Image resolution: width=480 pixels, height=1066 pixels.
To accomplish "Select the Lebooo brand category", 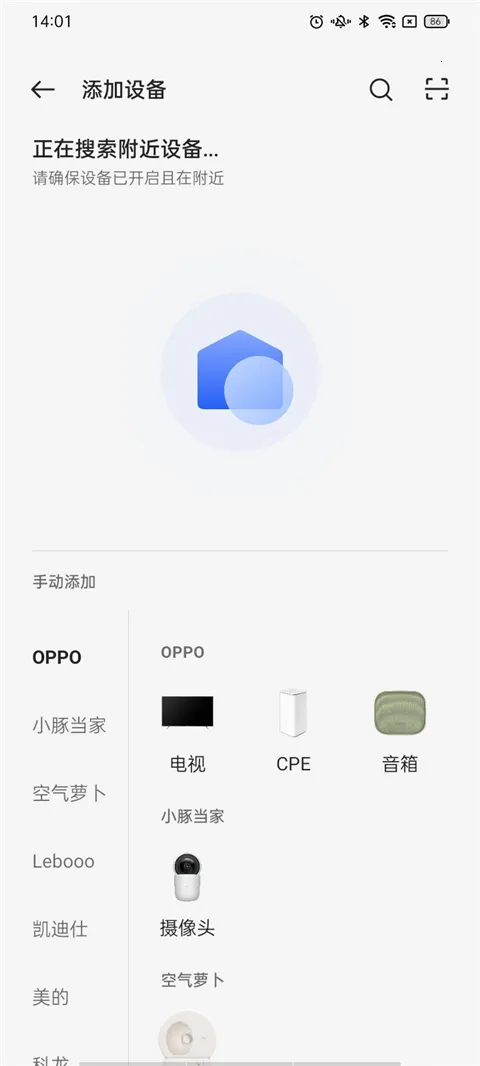I will click(x=63, y=861).
